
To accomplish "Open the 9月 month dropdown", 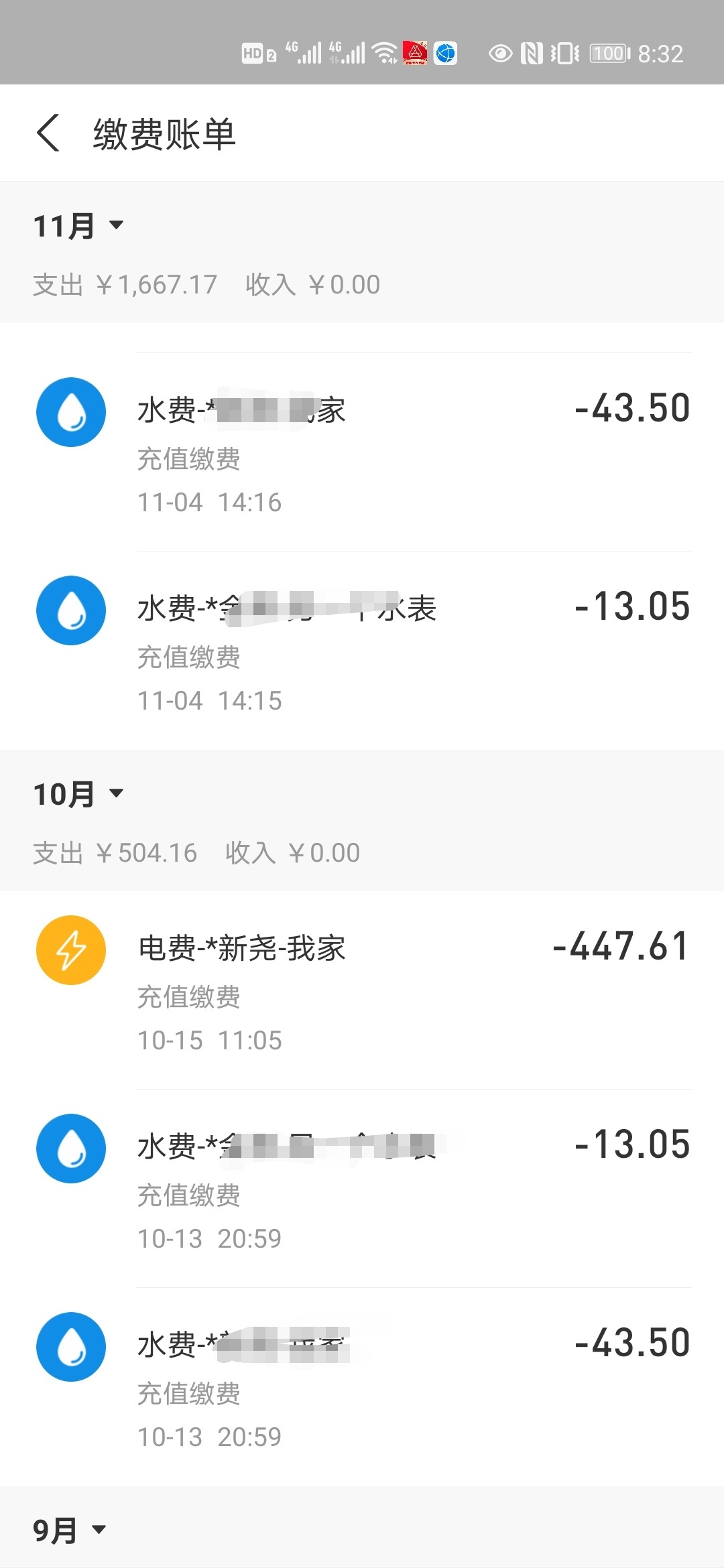I will pyautogui.click(x=69, y=1530).
